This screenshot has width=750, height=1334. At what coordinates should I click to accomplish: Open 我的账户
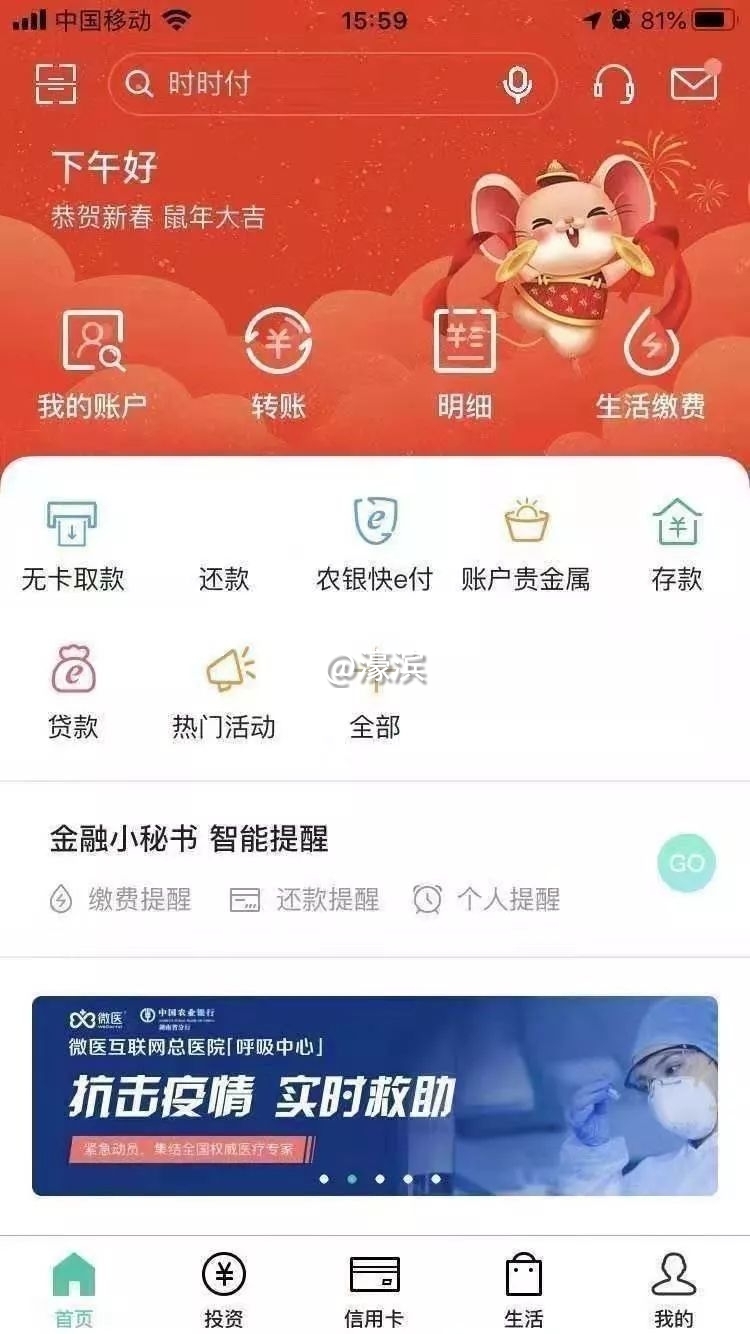(93, 365)
